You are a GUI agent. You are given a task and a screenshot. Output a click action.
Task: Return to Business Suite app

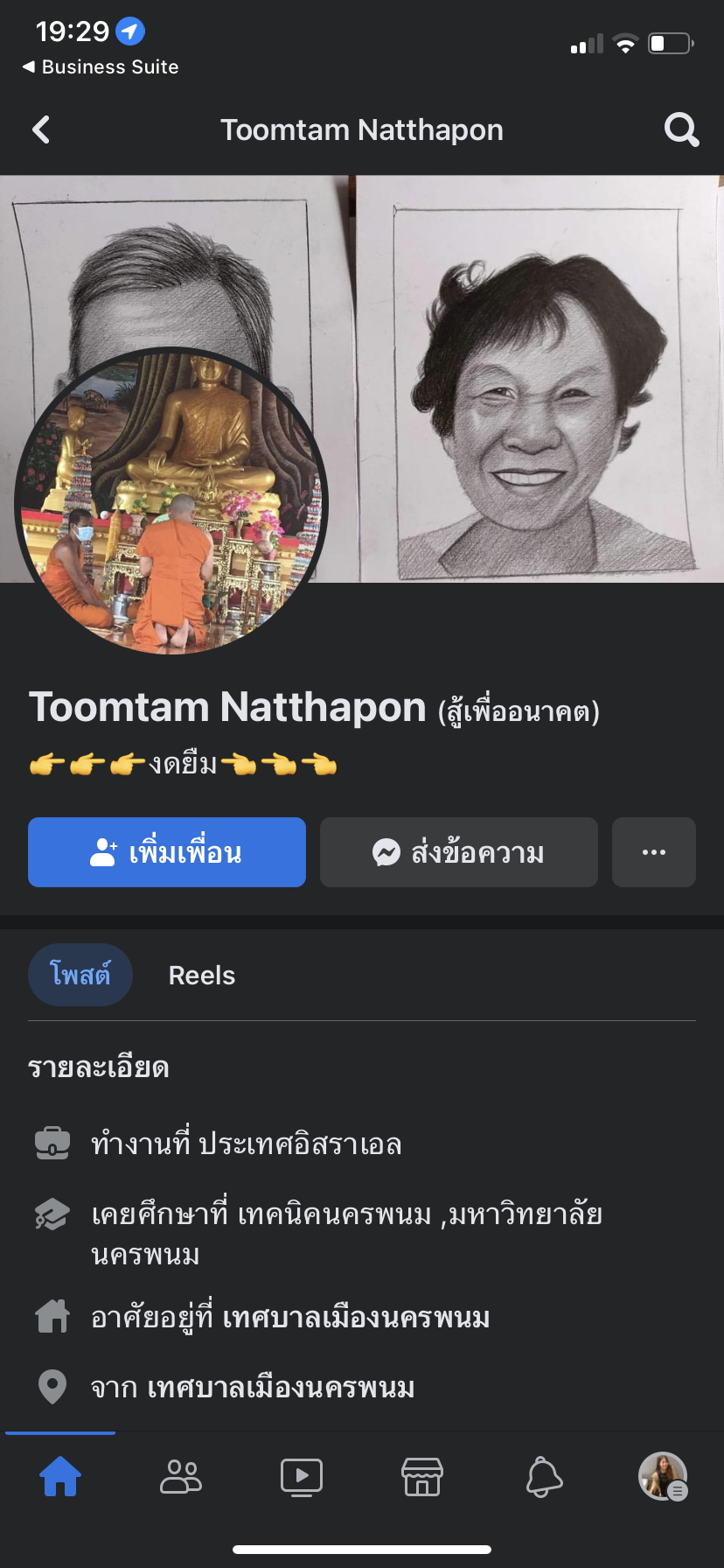click(x=101, y=67)
